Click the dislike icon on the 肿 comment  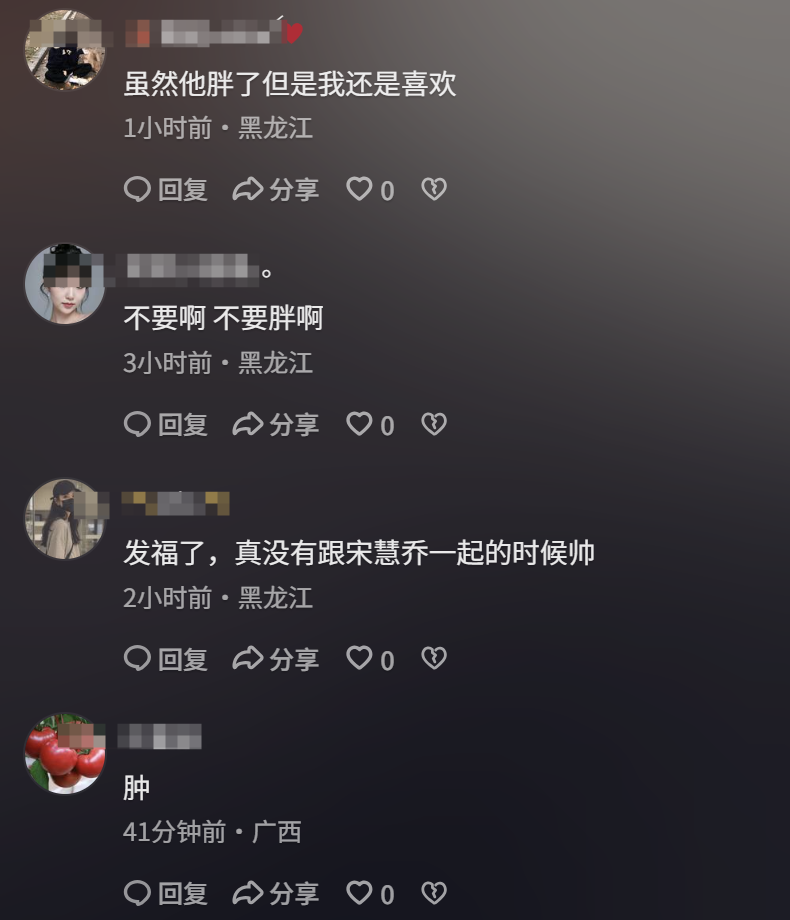pos(434,893)
